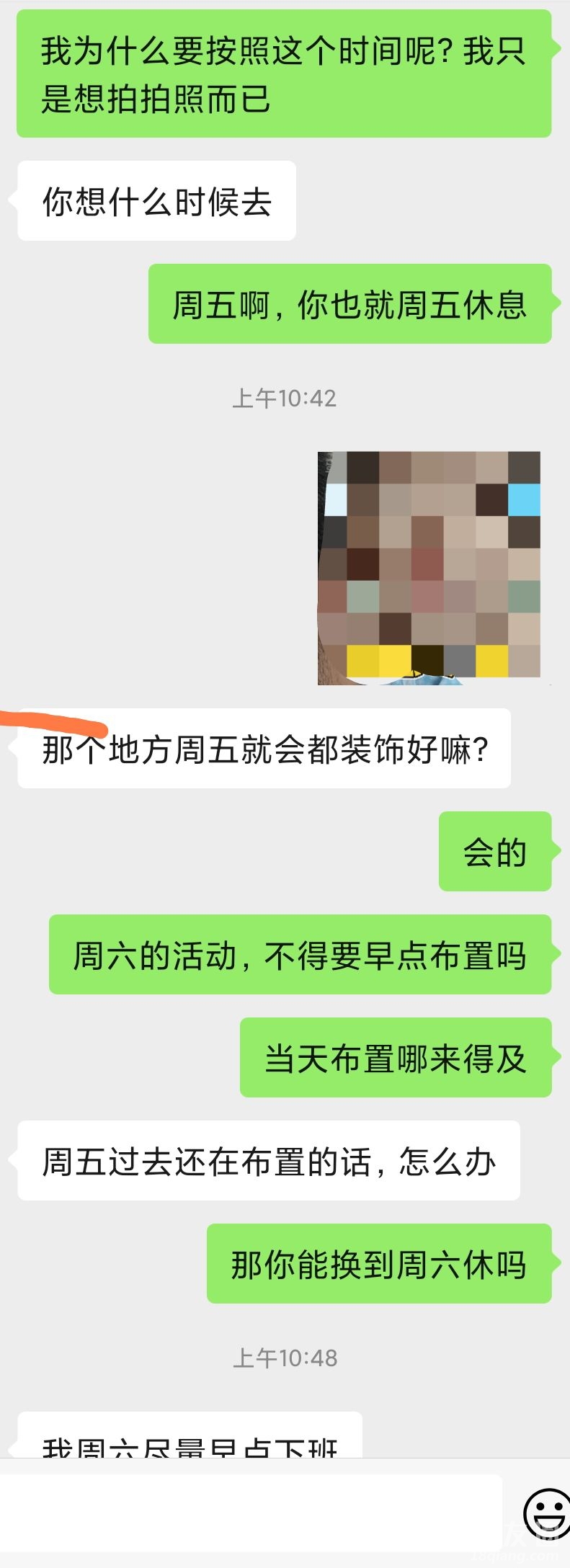570x1568 pixels.
Task: Focus the message input field
Action: 251,1512
